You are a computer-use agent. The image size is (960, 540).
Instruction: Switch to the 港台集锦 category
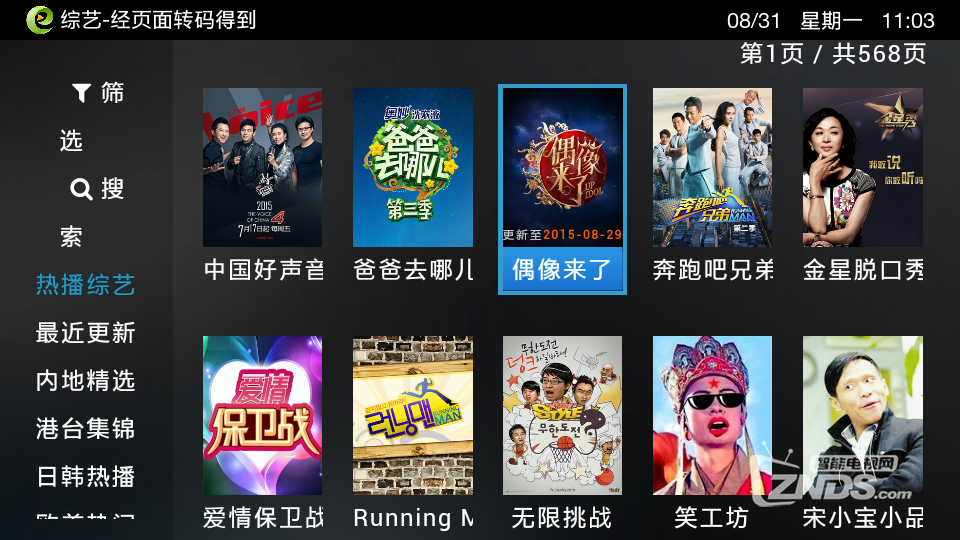click(x=86, y=429)
